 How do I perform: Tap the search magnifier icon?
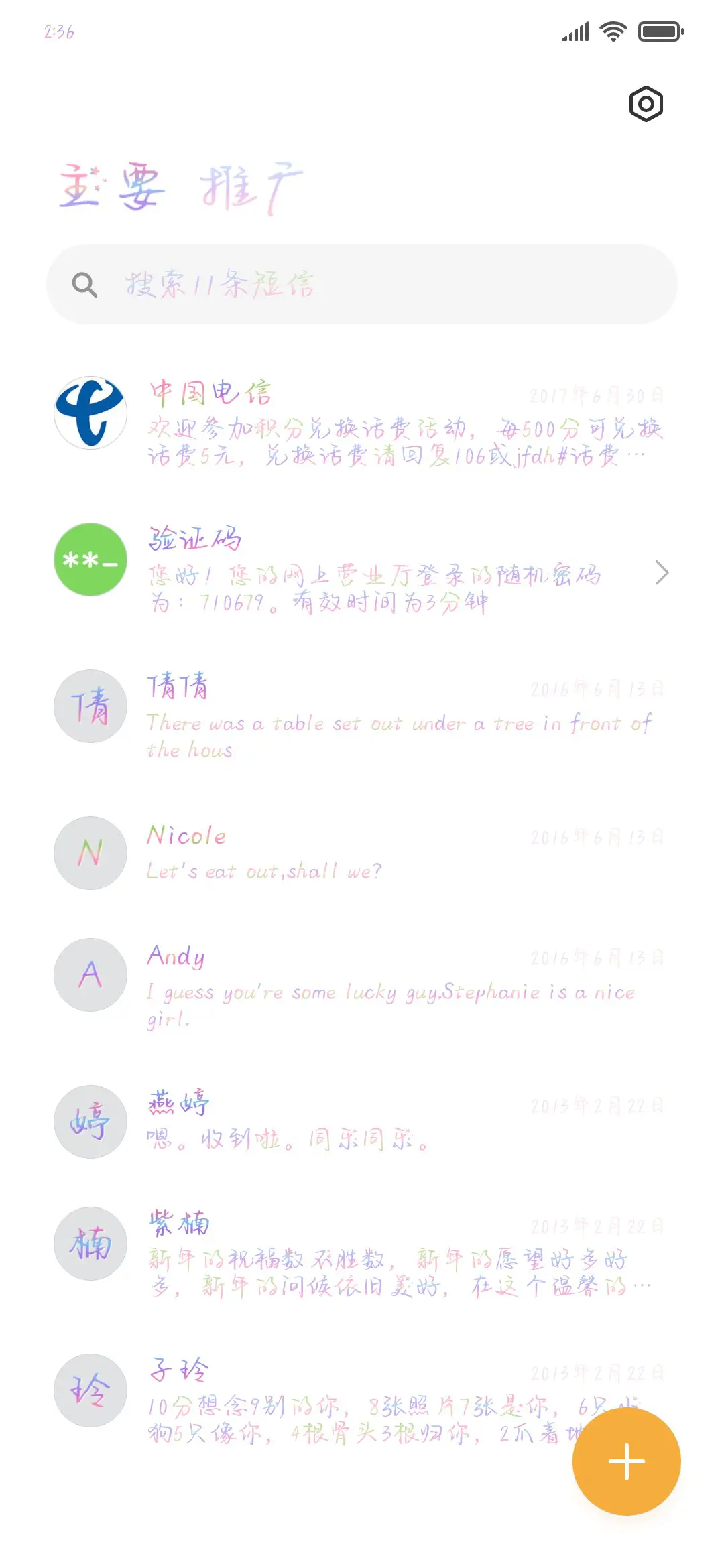(84, 285)
